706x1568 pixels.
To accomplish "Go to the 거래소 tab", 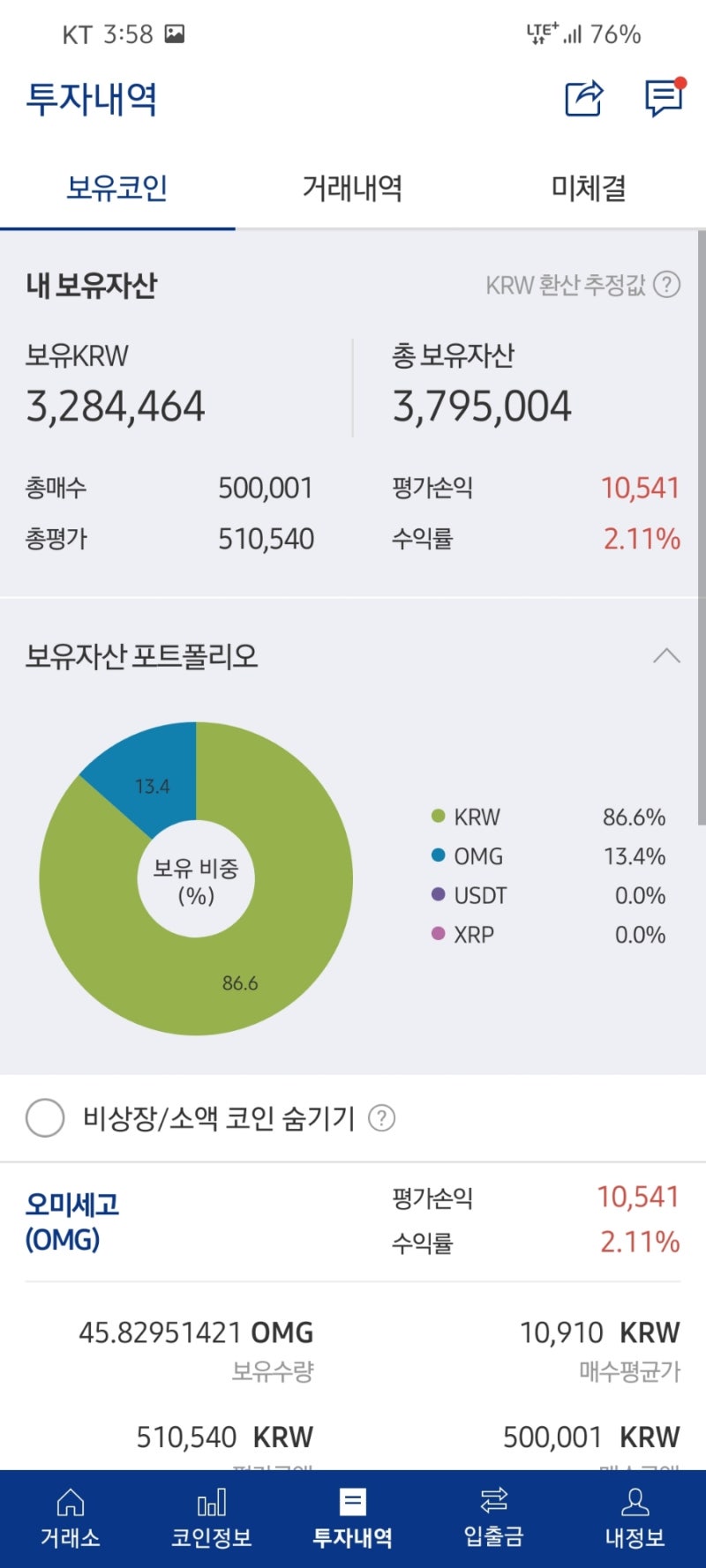I will (71, 1519).
